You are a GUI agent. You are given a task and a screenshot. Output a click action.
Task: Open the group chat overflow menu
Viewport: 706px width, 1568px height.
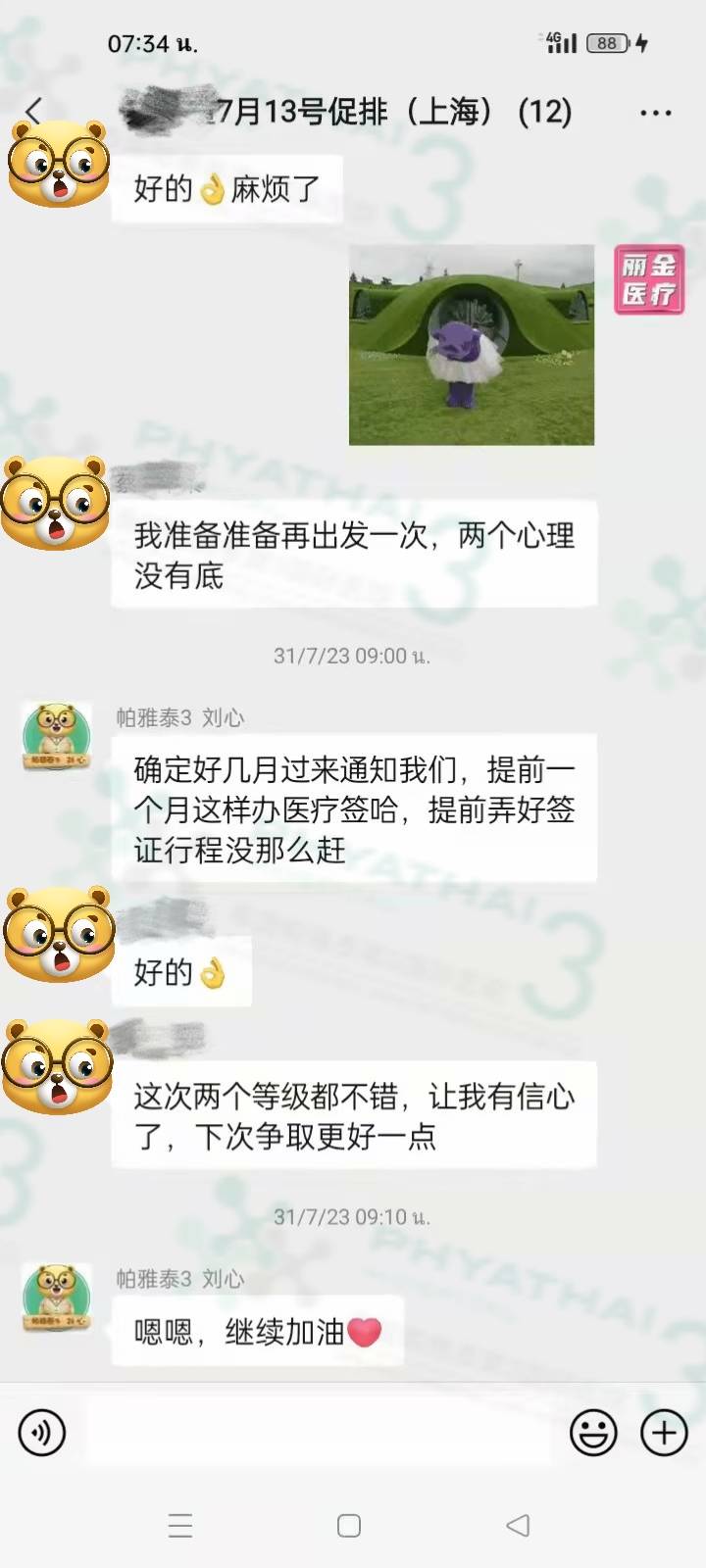click(655, 113)
